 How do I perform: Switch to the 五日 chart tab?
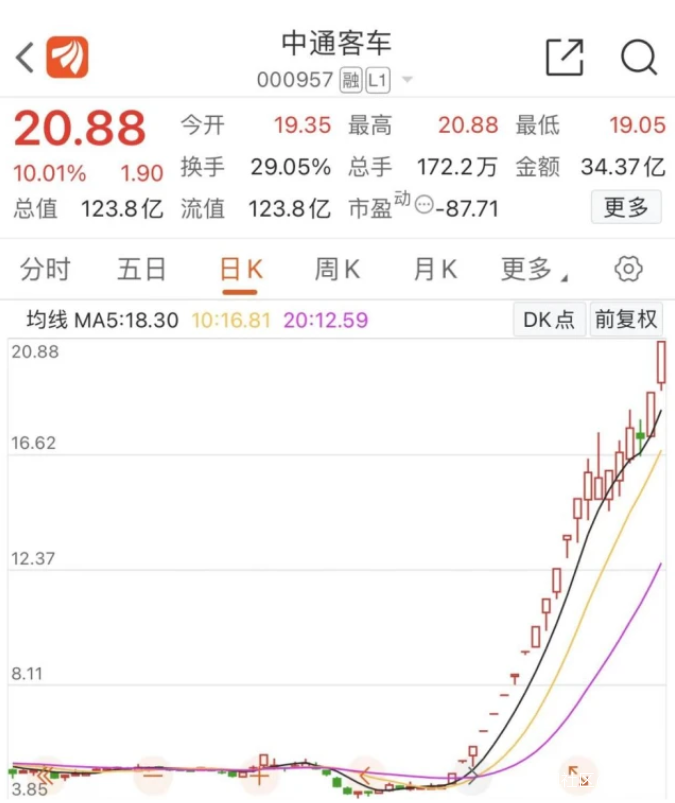pyautogui.click(x=142, y=269)
